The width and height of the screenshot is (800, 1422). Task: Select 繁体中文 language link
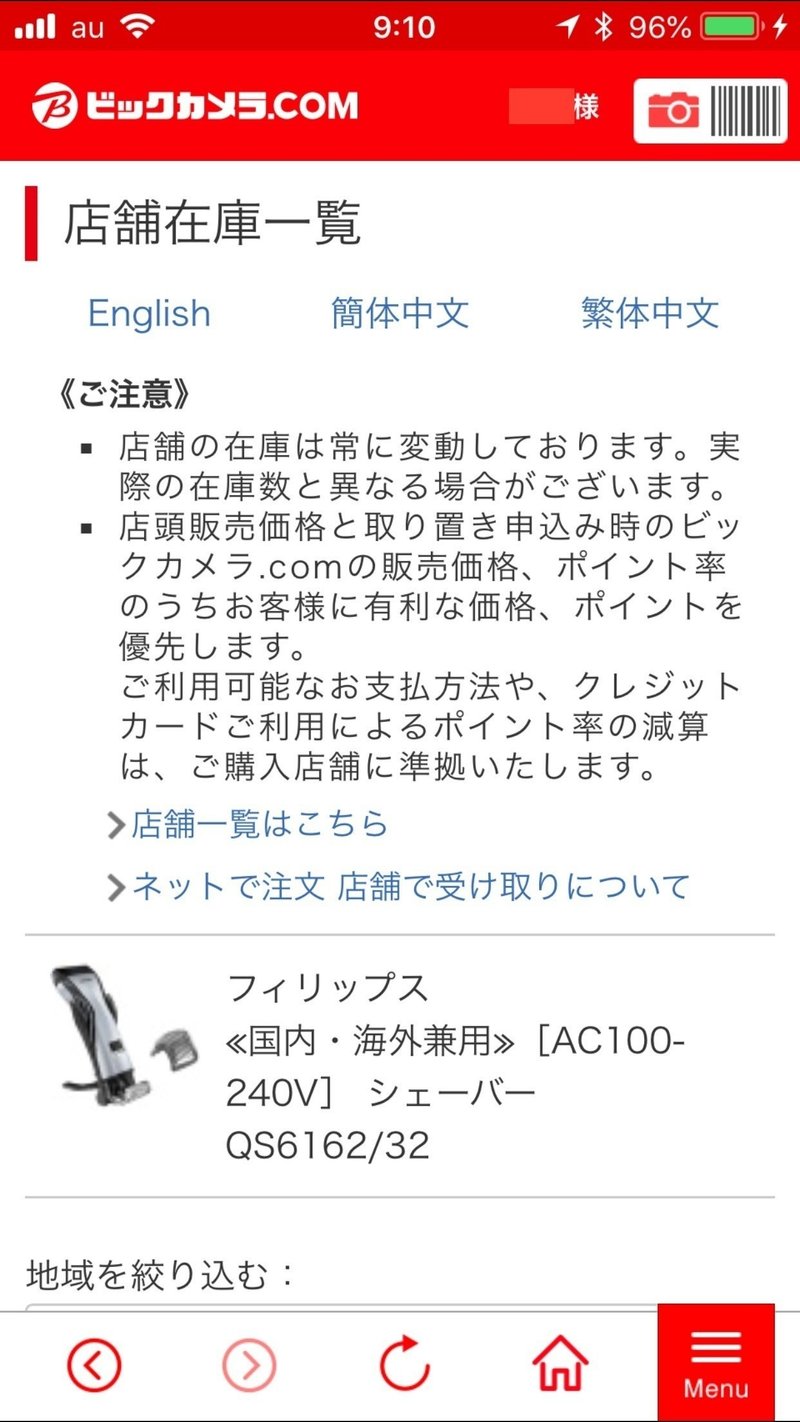click(x=650, y=313)
